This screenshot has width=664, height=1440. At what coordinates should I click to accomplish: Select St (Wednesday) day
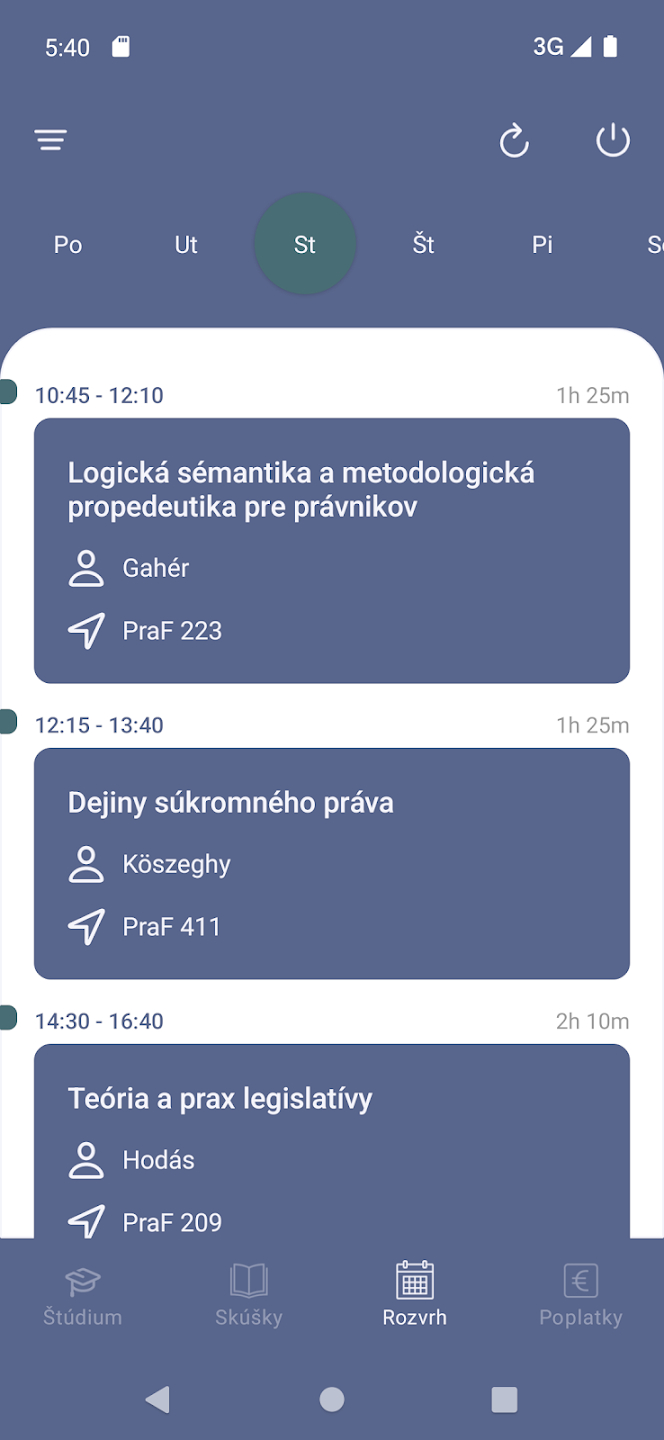pos(305,245)
